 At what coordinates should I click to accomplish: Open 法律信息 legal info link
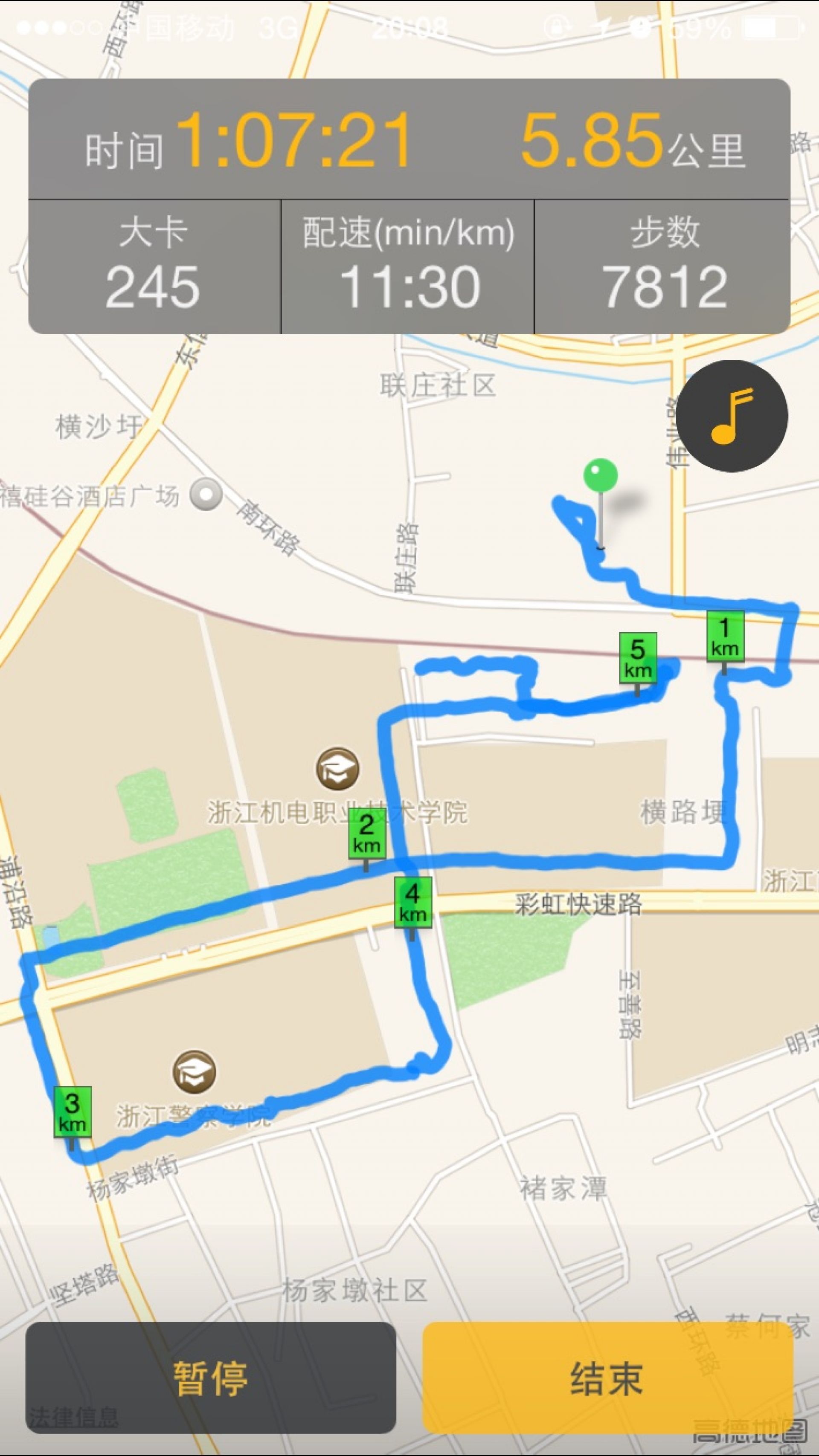[x=73, y=1416]
